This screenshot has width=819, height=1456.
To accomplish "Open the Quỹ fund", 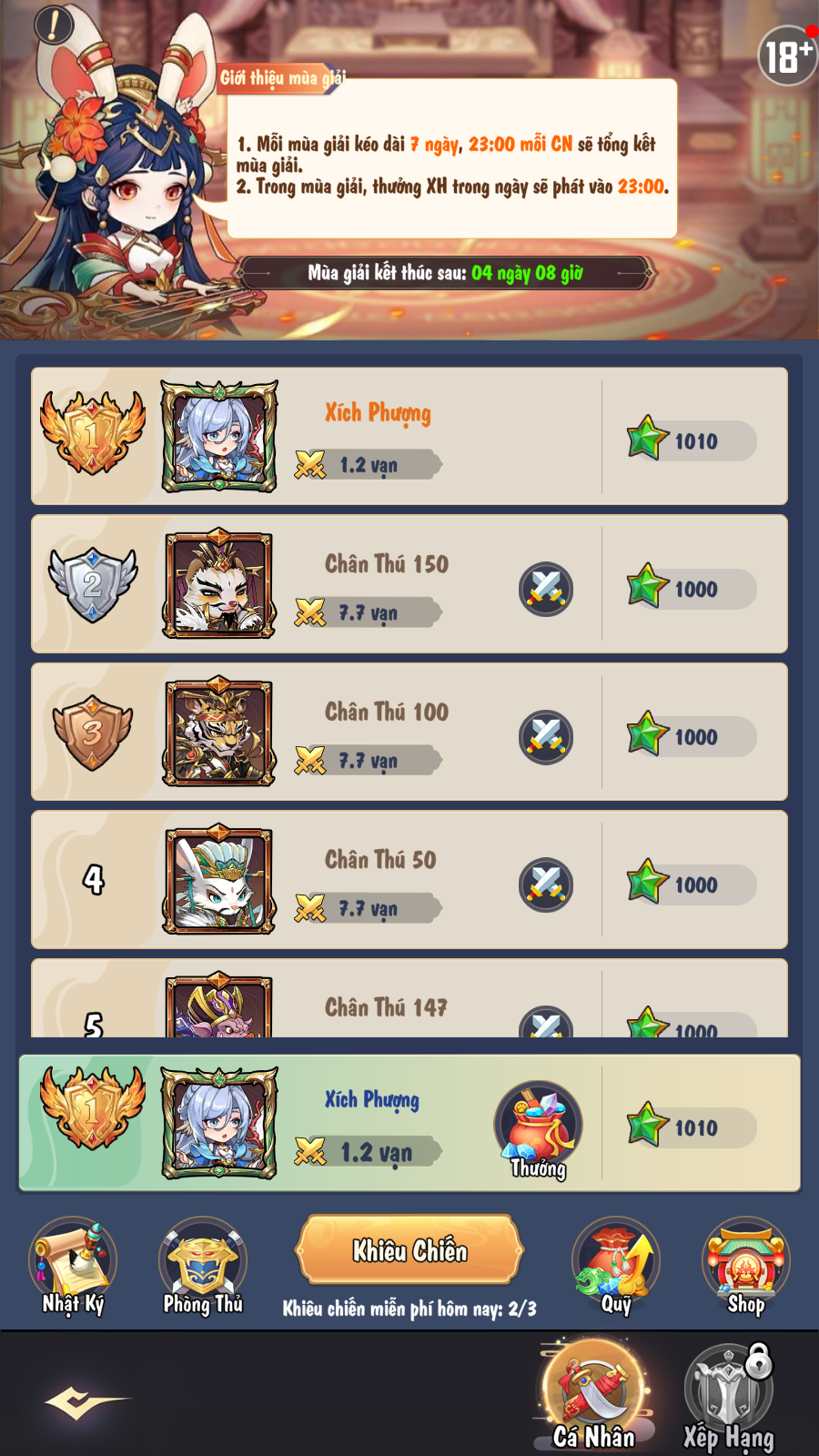I will coord(616,1266).
